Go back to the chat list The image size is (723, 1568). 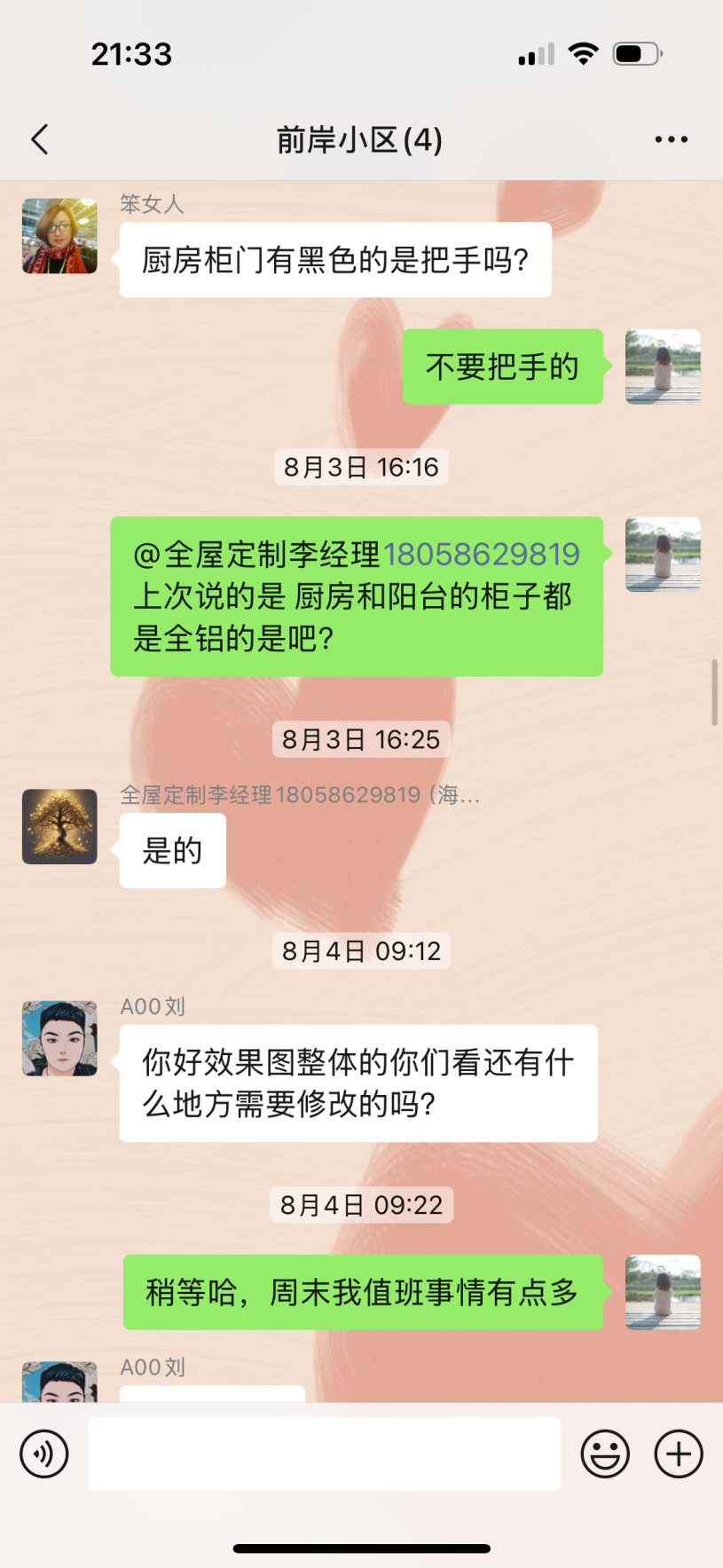(40, 139)
